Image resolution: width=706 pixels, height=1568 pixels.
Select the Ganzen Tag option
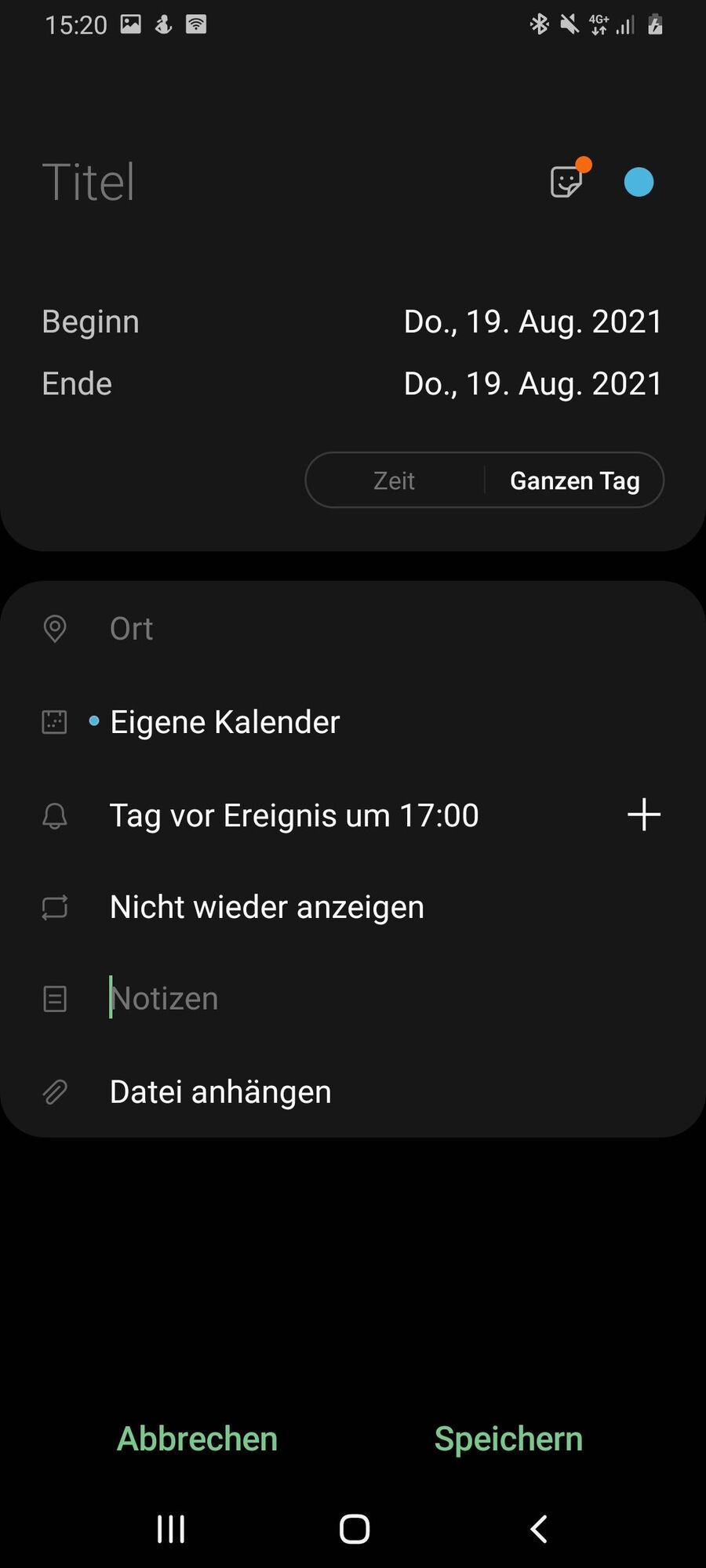pos(574,481)
